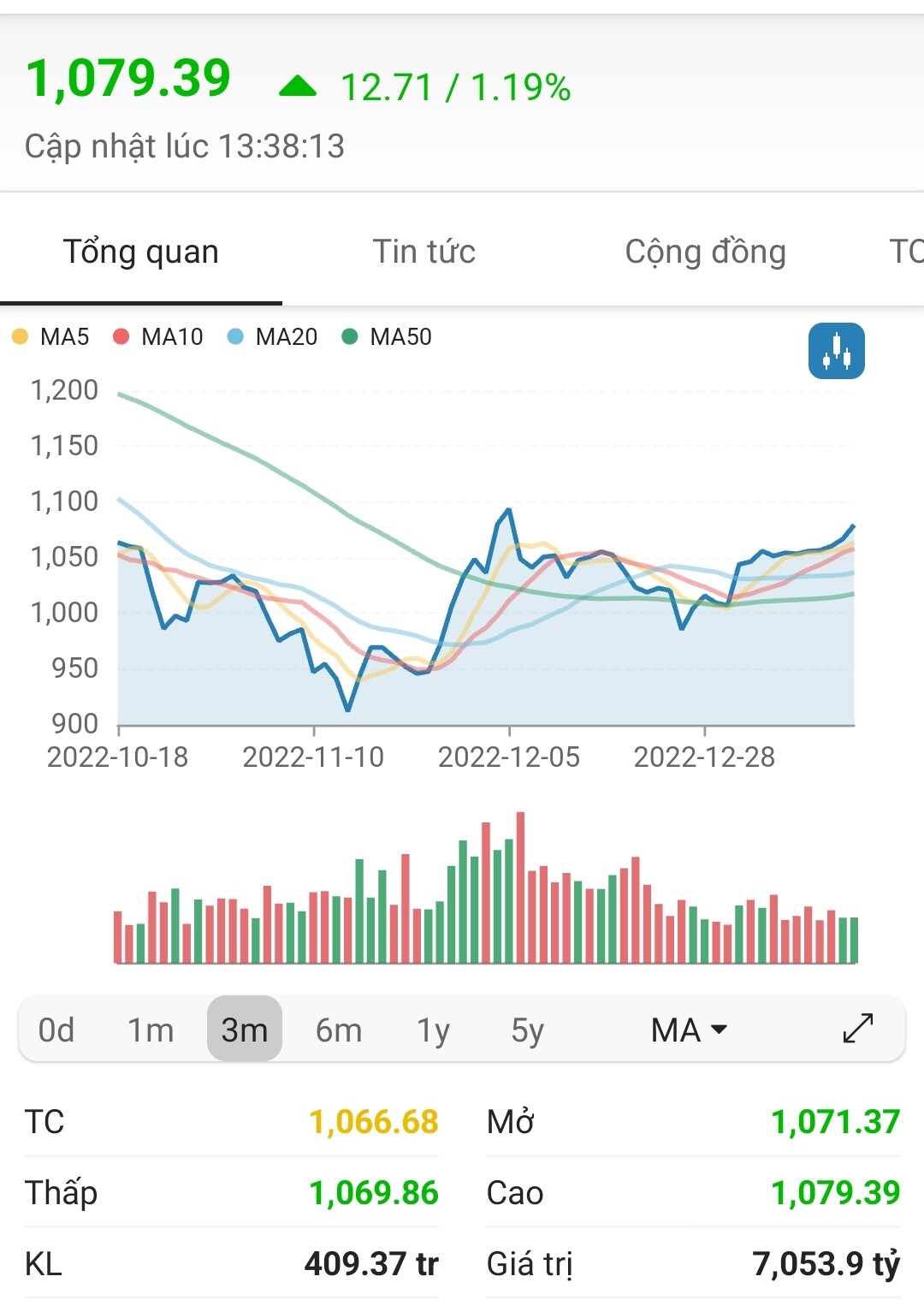
Task: Show the 1m chart range
Action: click(151, 1030)
